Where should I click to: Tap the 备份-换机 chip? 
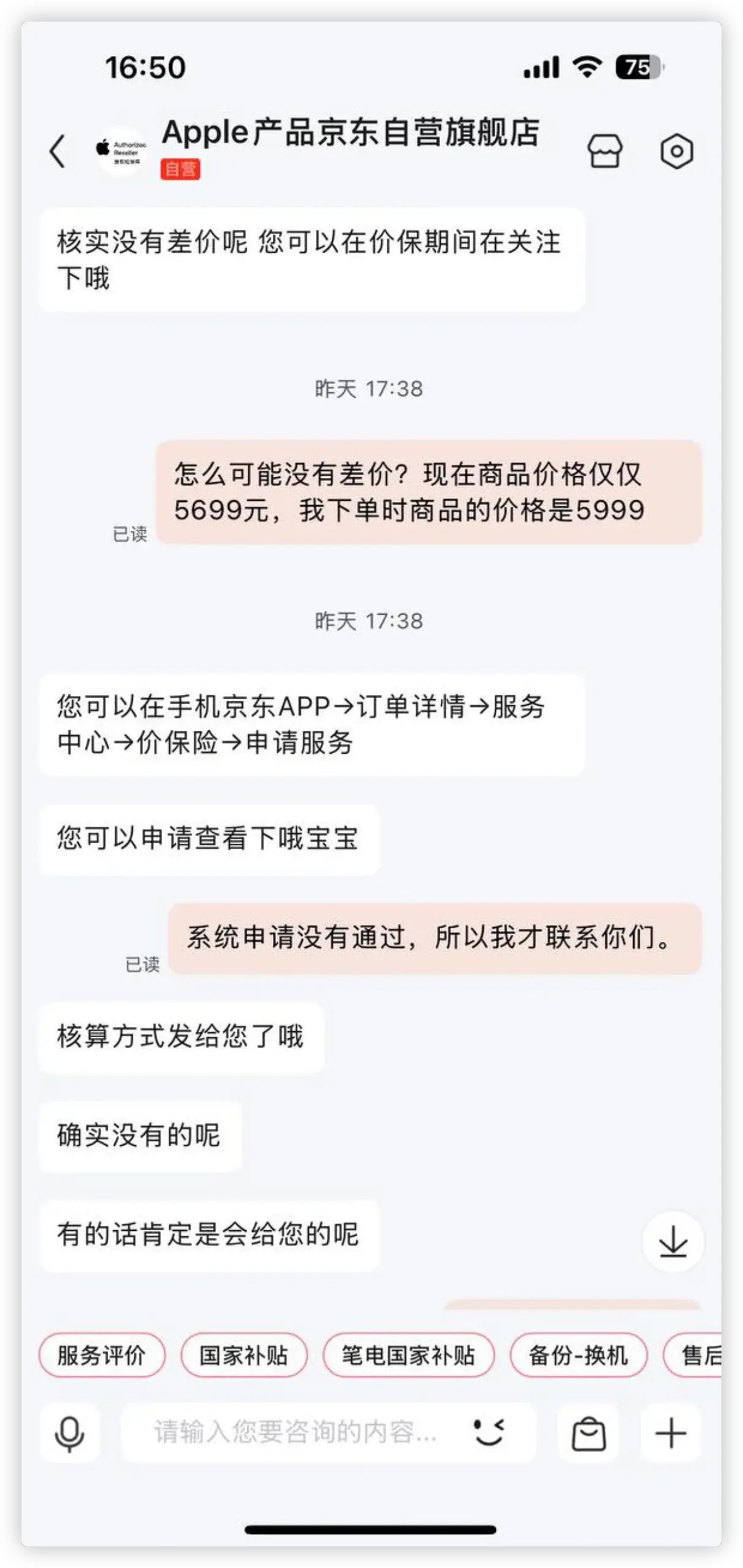(x=578, y=1355)
